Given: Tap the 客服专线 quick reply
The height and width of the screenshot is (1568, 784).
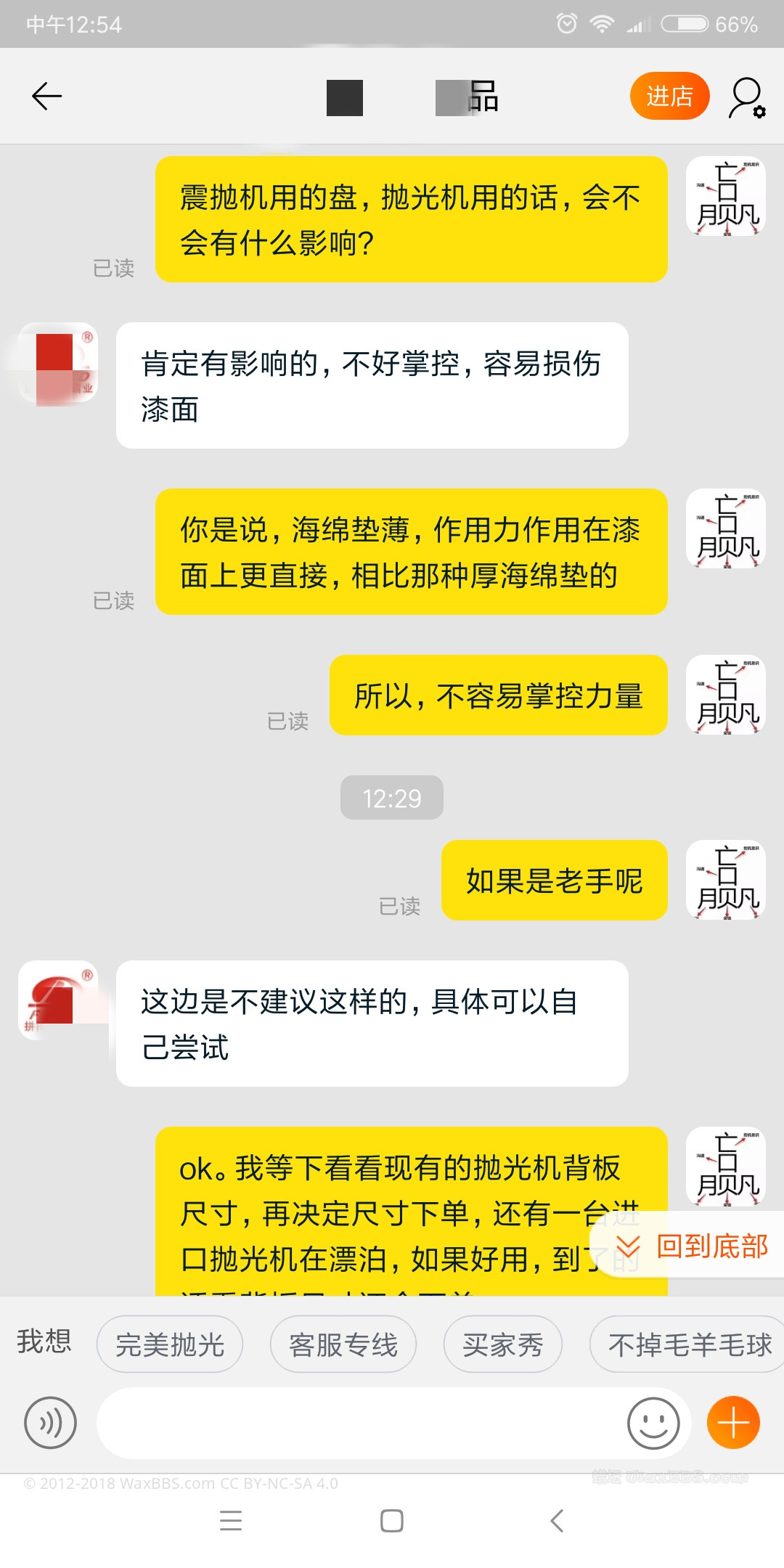Looking at the screenshot, I should 343,1344.
